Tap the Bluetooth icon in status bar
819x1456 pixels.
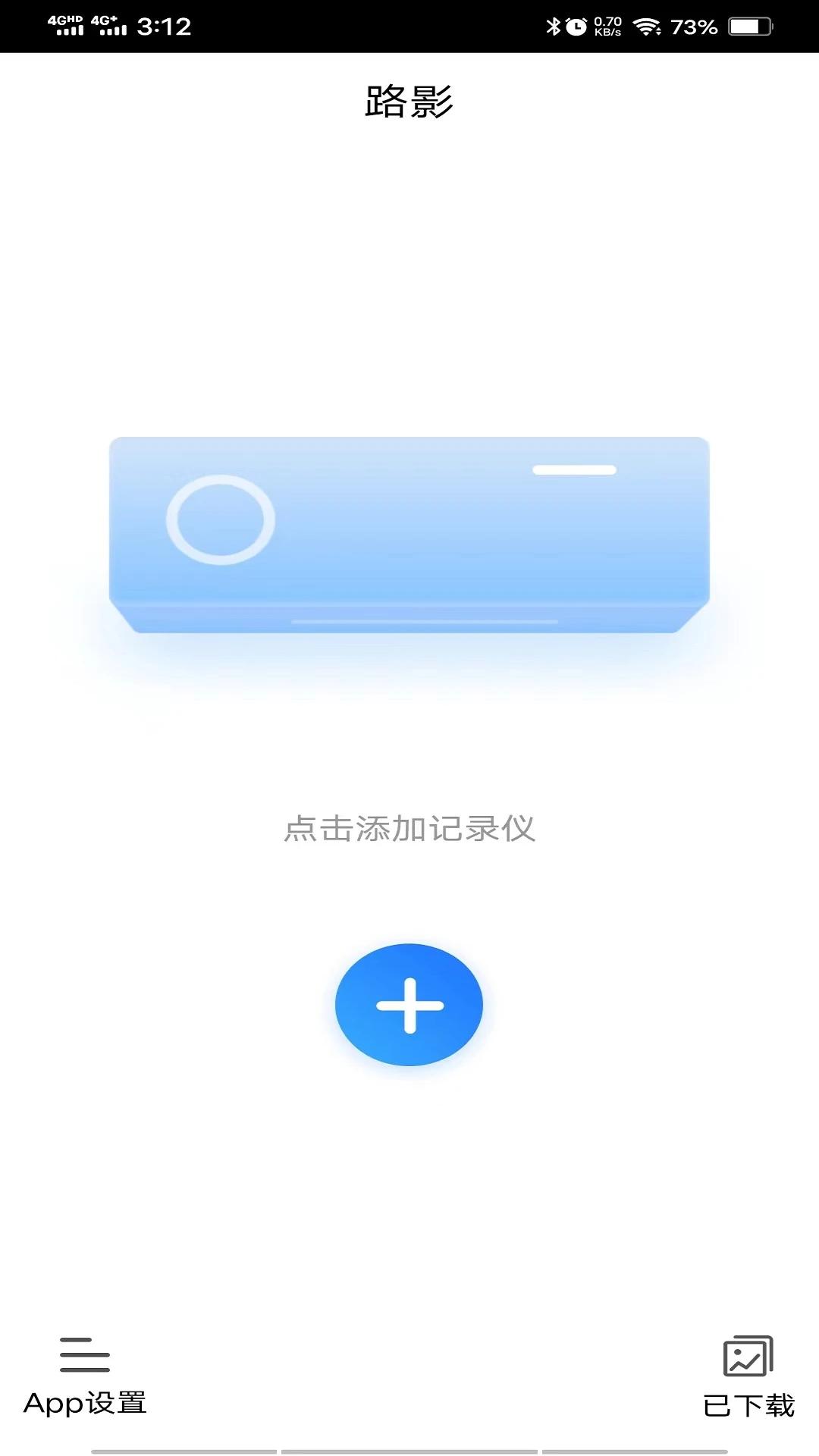553,25
